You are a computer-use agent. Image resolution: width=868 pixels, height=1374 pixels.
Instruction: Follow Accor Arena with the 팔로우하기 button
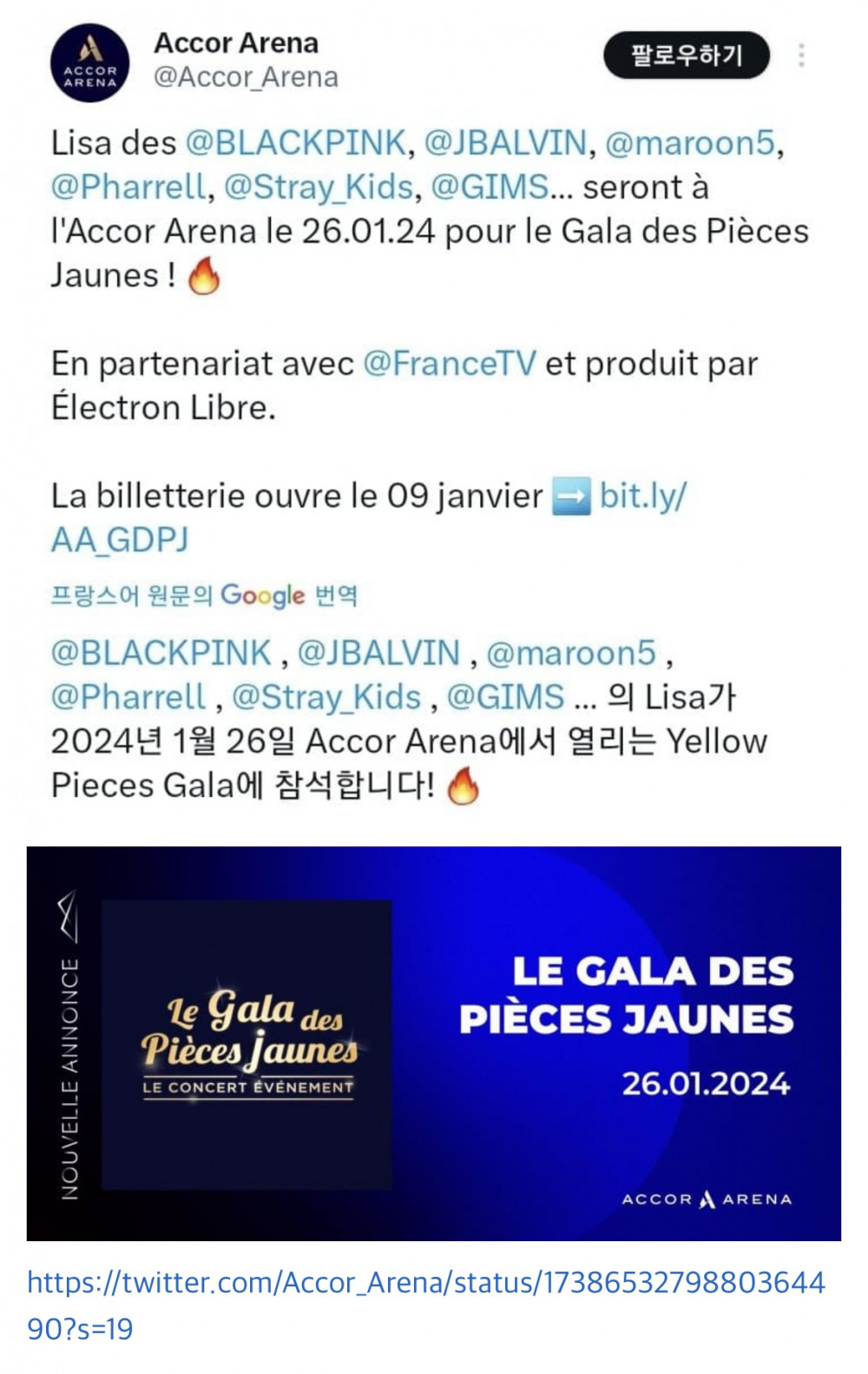686,56
